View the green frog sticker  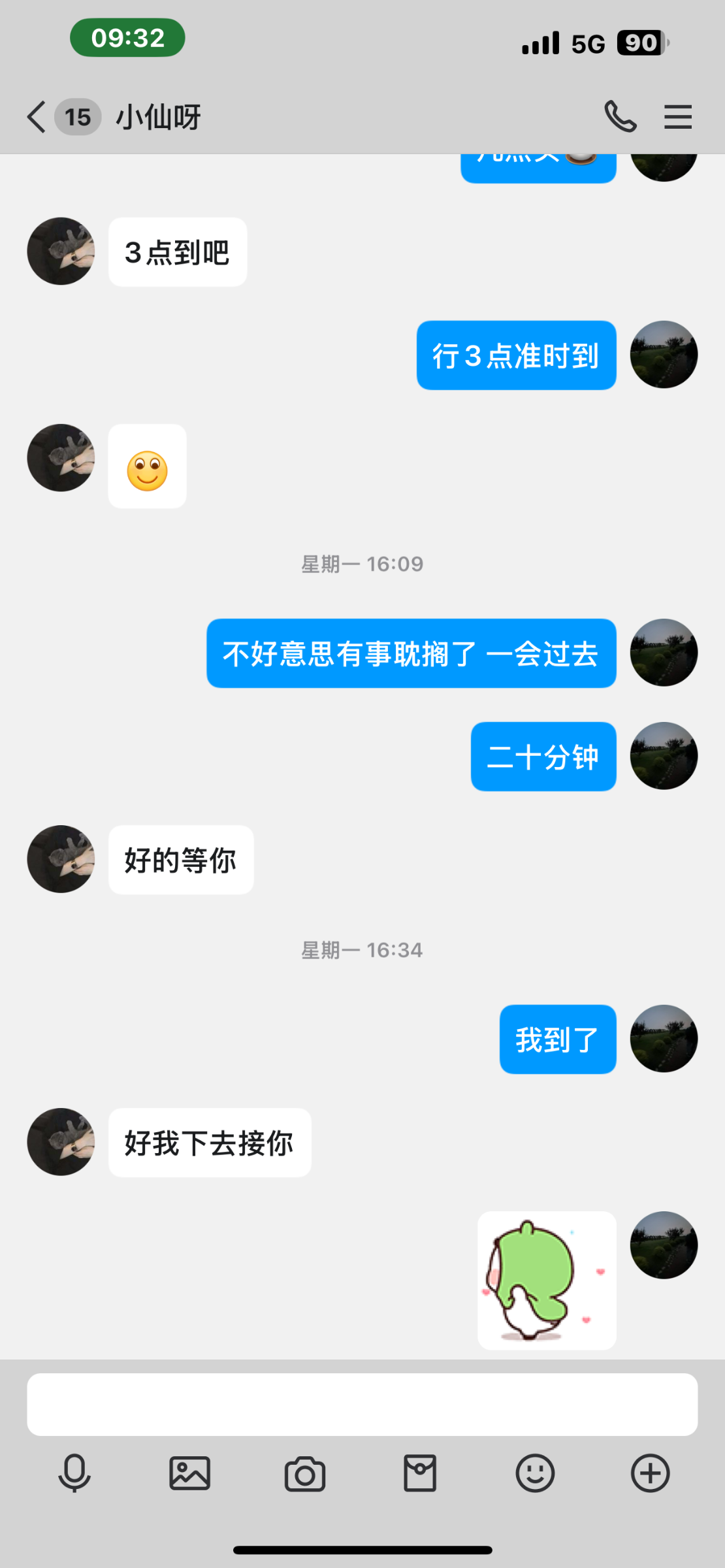(x=547, y=1280)
